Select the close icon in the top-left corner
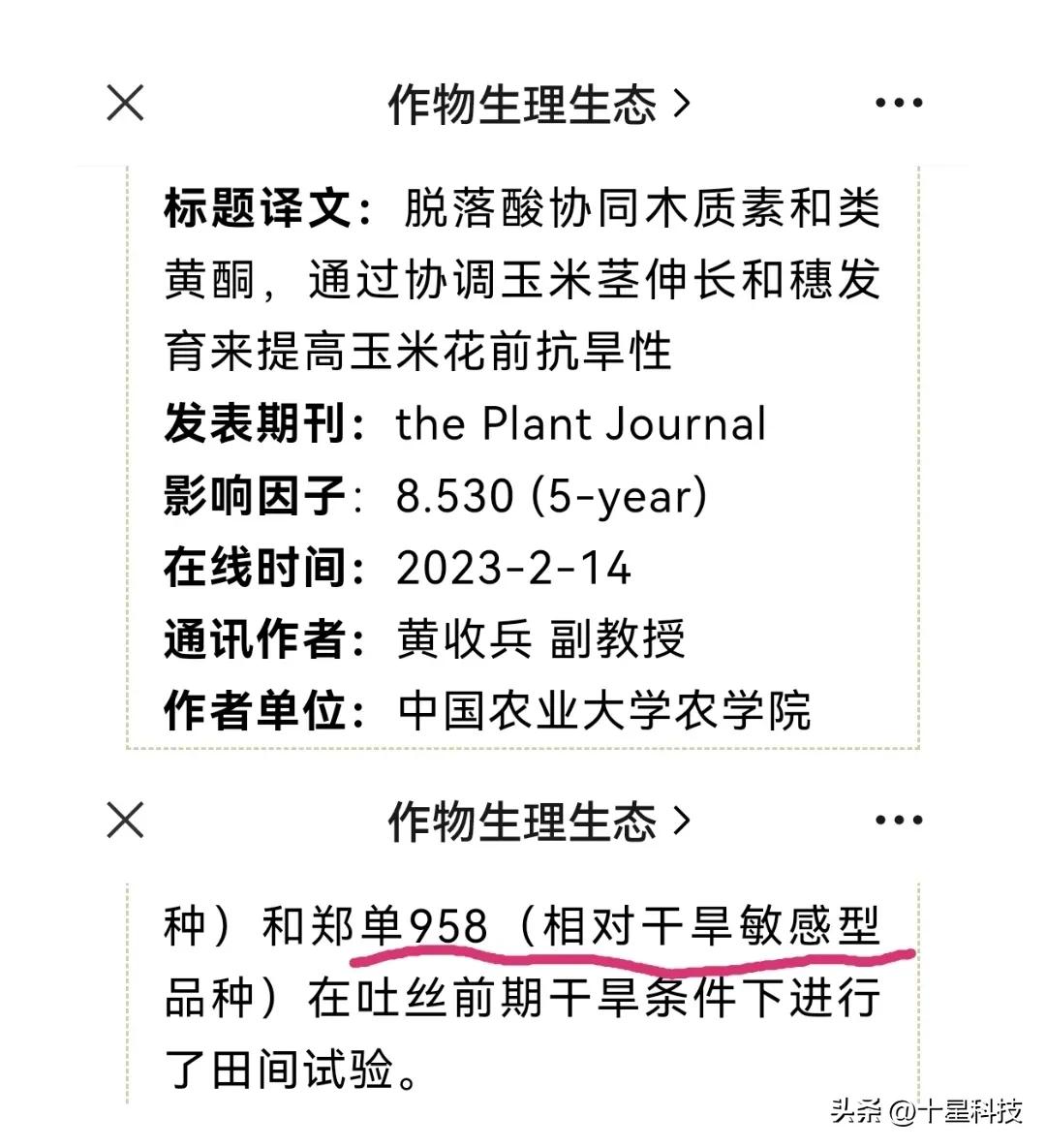The height and width of the screenshot is (1148, 1046). [125, 102]
